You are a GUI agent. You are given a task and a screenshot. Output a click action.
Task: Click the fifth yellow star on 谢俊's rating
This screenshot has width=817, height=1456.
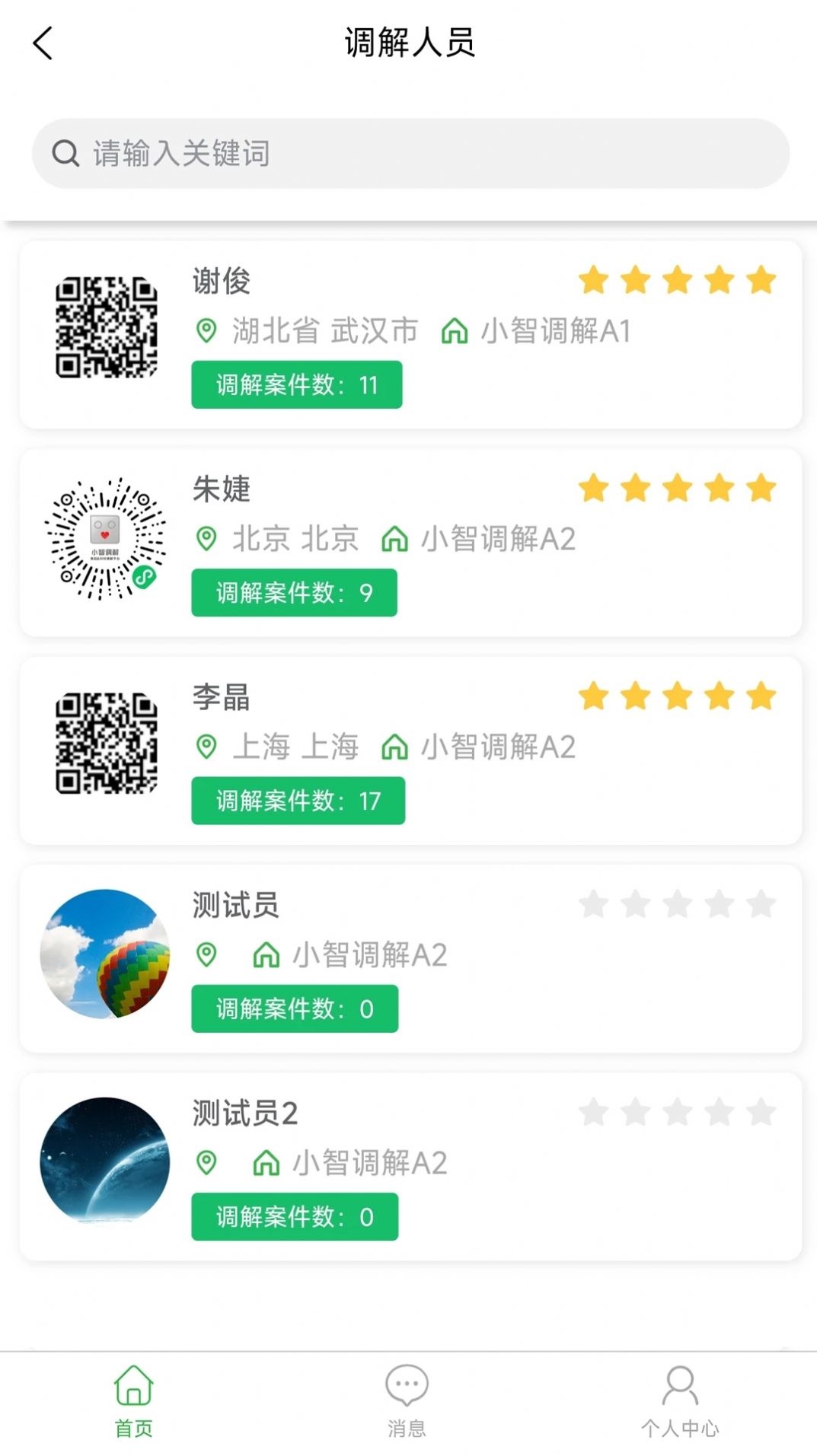(759, 280)
